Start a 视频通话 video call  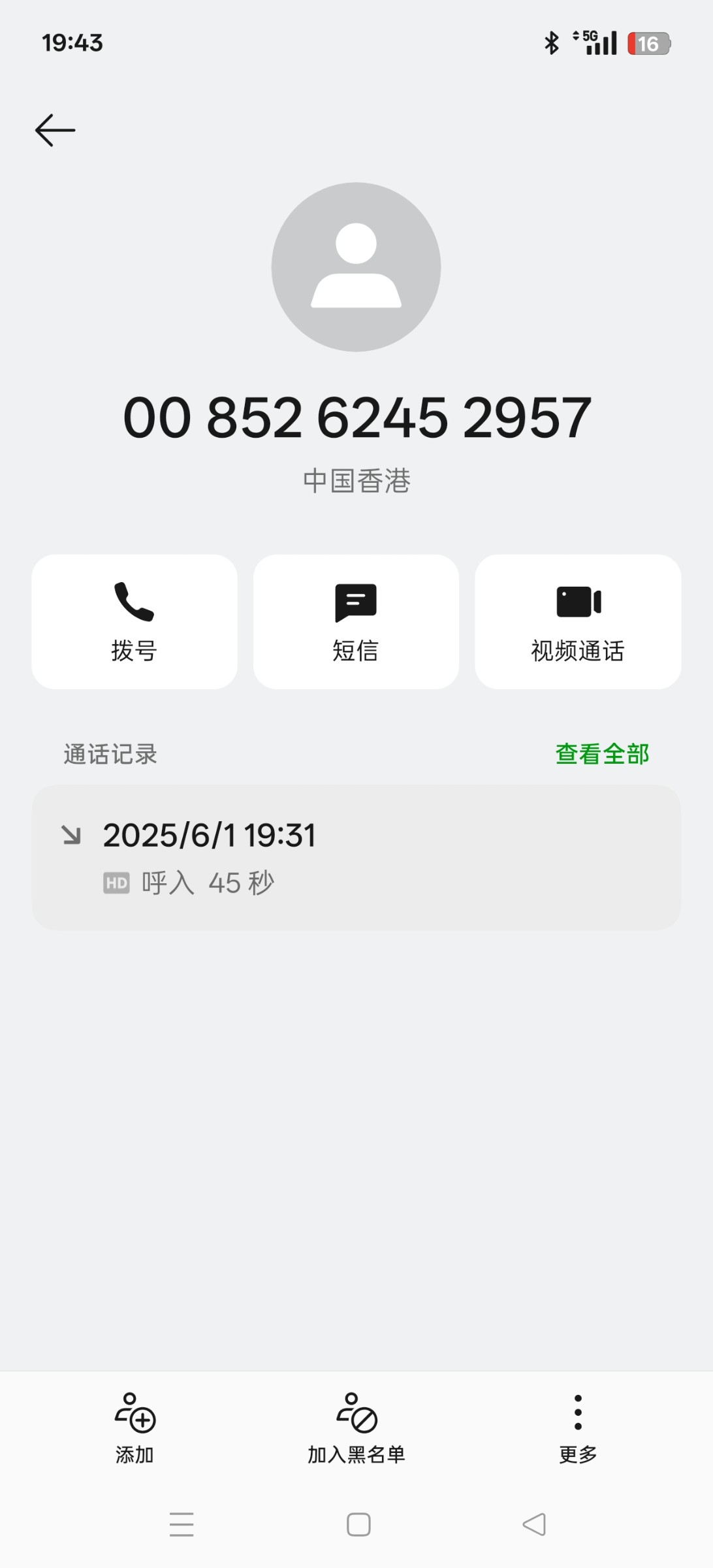pos(578,622)
